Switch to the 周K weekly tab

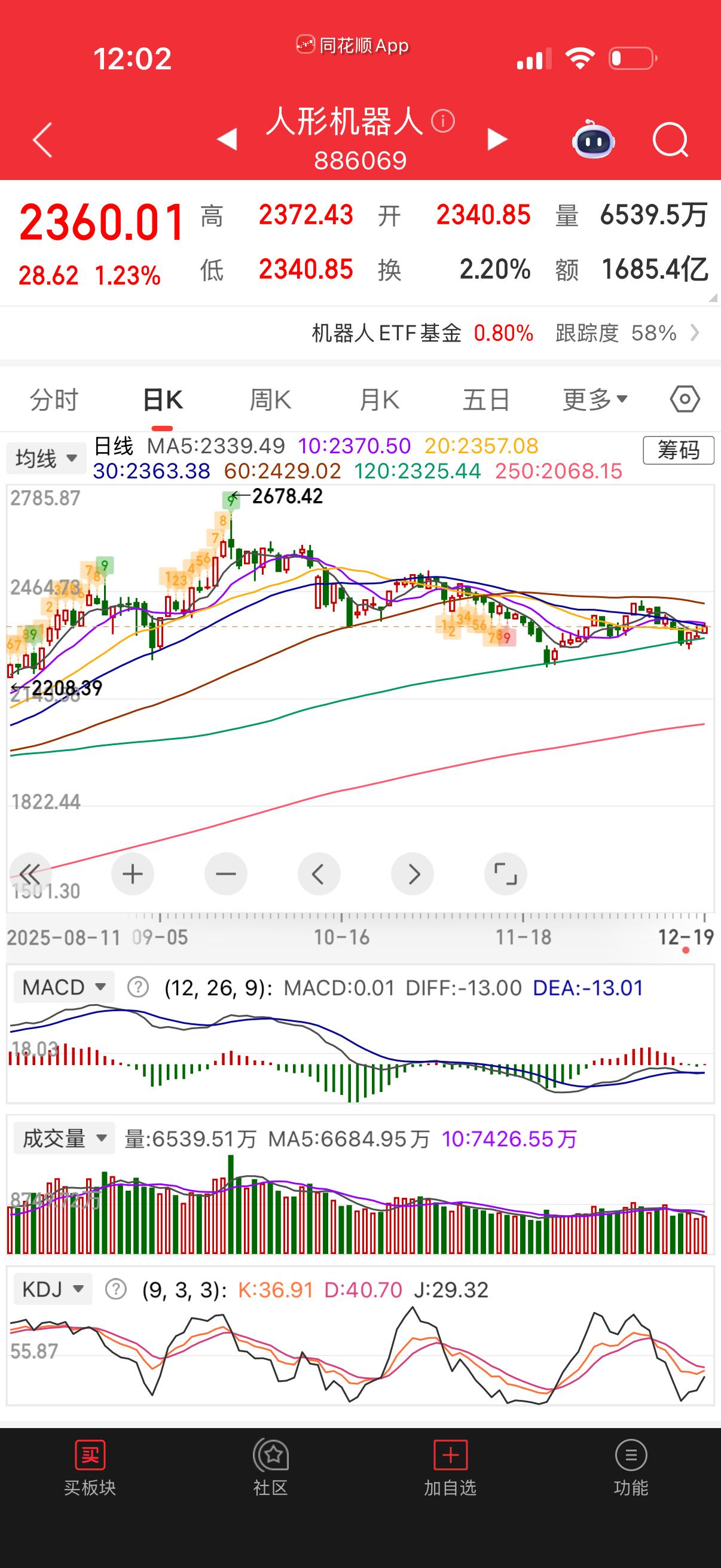tap(271, 399)
